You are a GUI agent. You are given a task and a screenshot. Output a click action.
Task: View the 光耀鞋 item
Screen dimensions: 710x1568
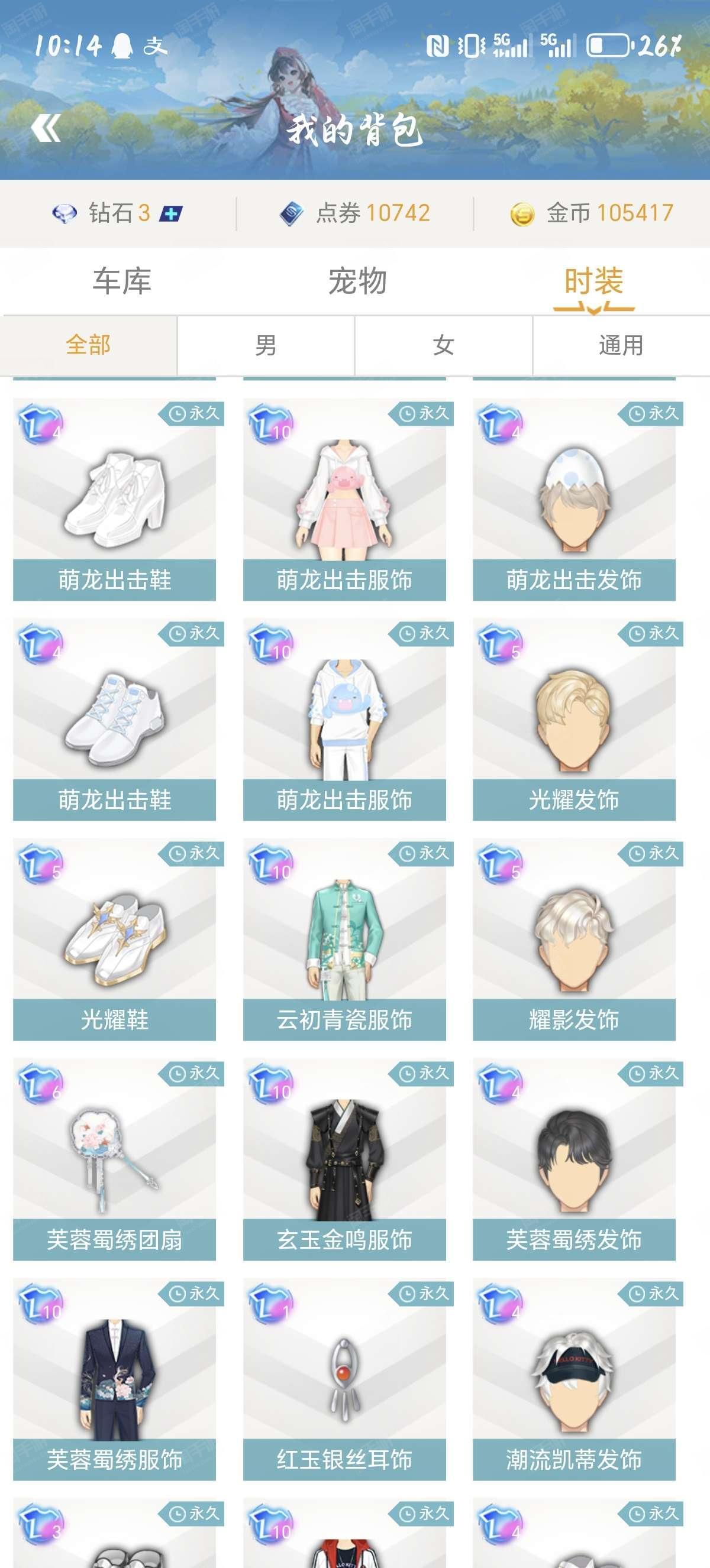click(114, 938)
